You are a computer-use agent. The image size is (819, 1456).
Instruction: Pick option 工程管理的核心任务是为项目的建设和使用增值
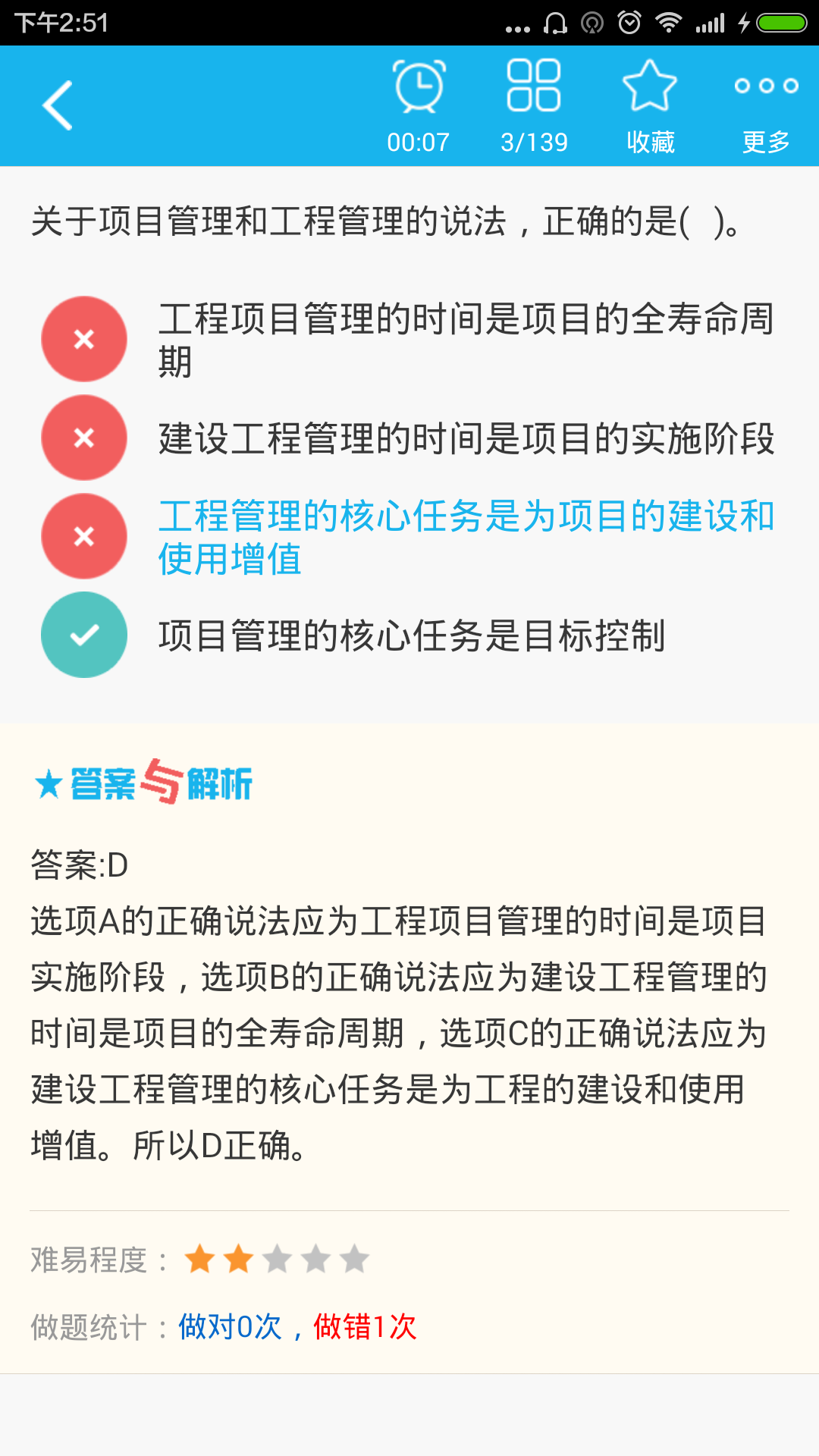409,537
